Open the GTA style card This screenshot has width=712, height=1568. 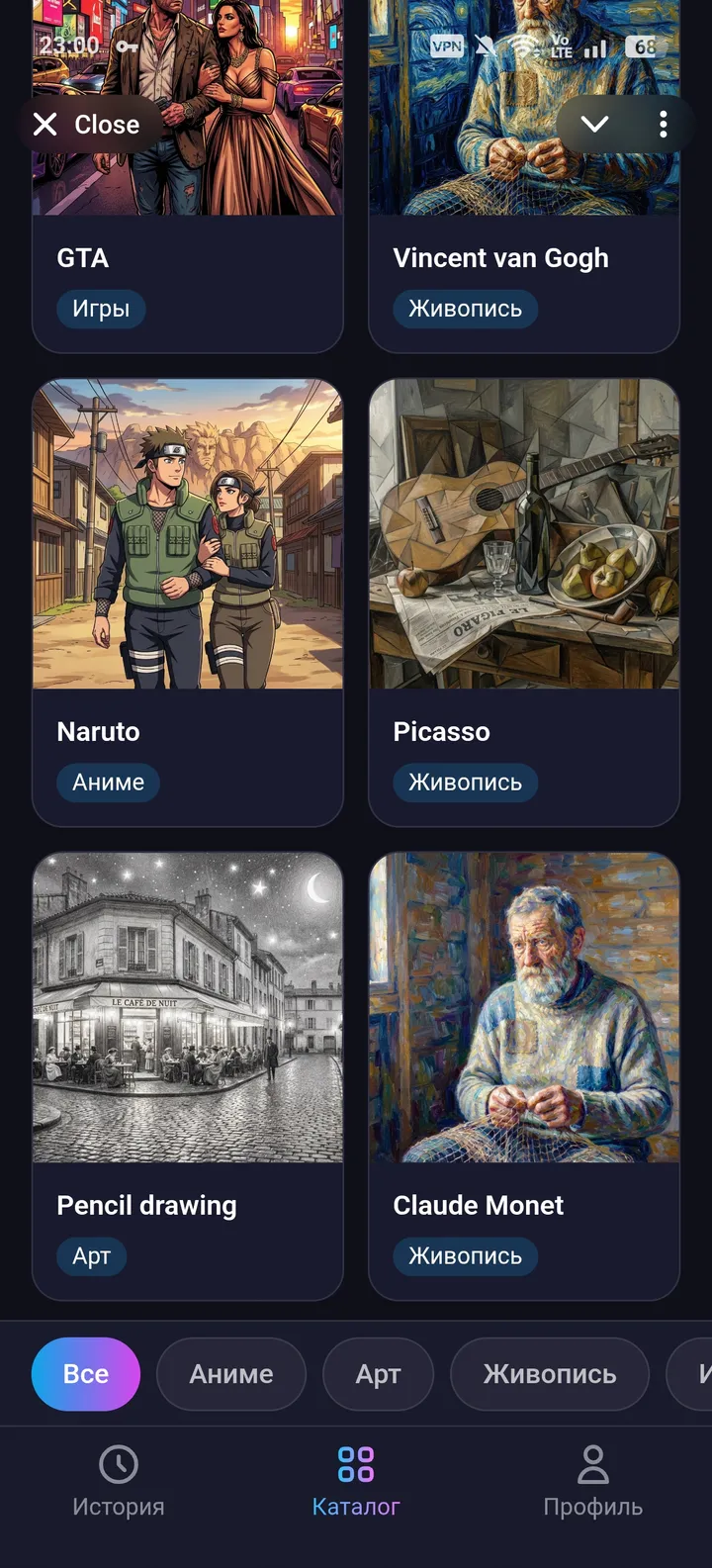(x=188, y=178)
